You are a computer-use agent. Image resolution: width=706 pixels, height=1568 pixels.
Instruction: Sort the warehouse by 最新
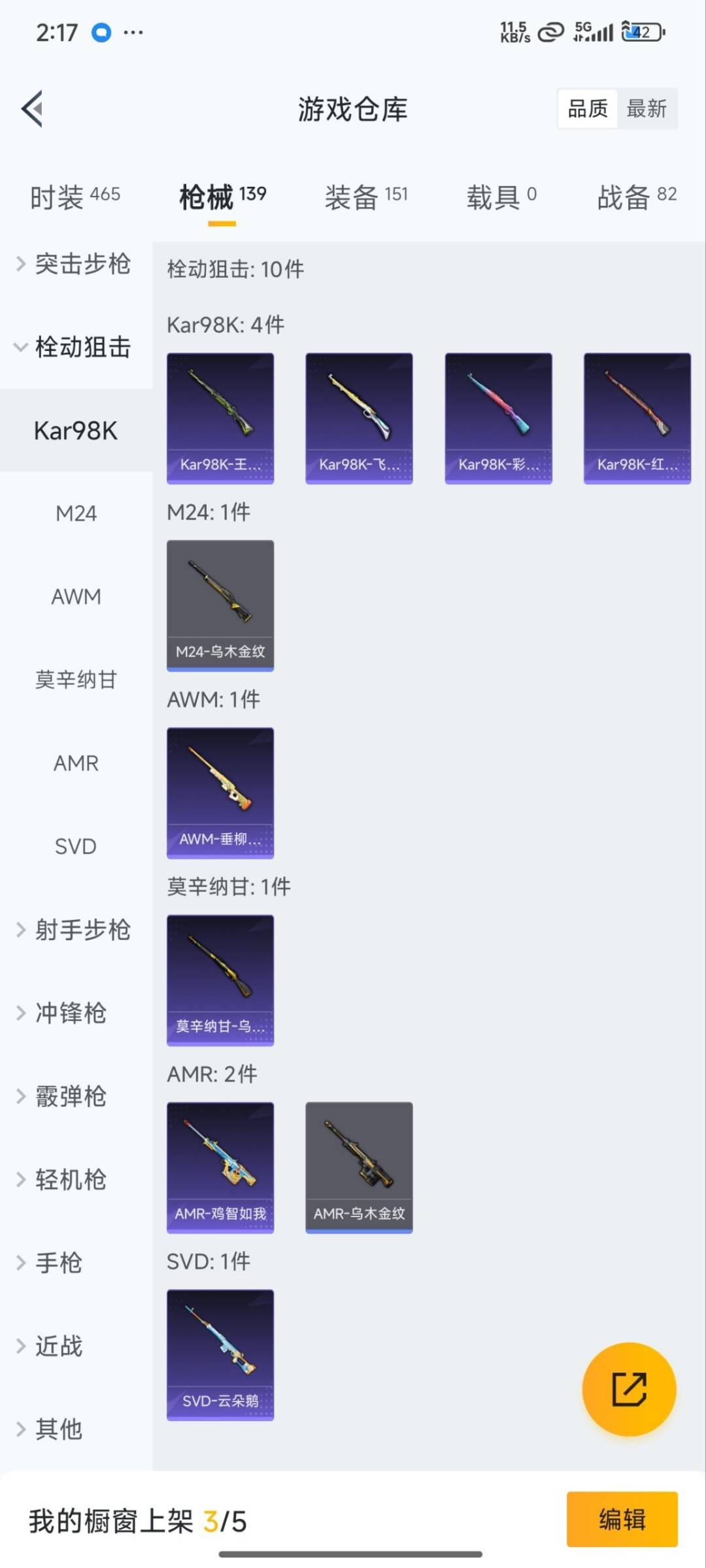(x=646, y=108)
